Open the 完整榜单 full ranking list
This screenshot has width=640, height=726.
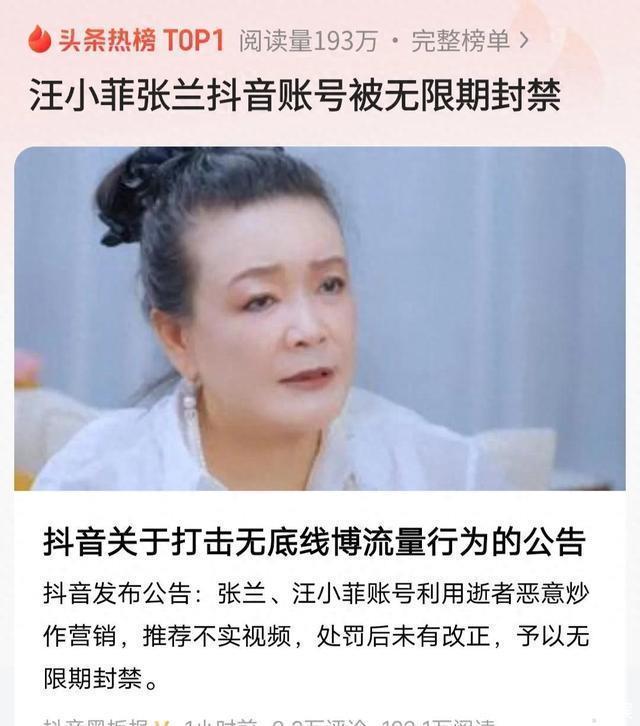pos(470,41)
